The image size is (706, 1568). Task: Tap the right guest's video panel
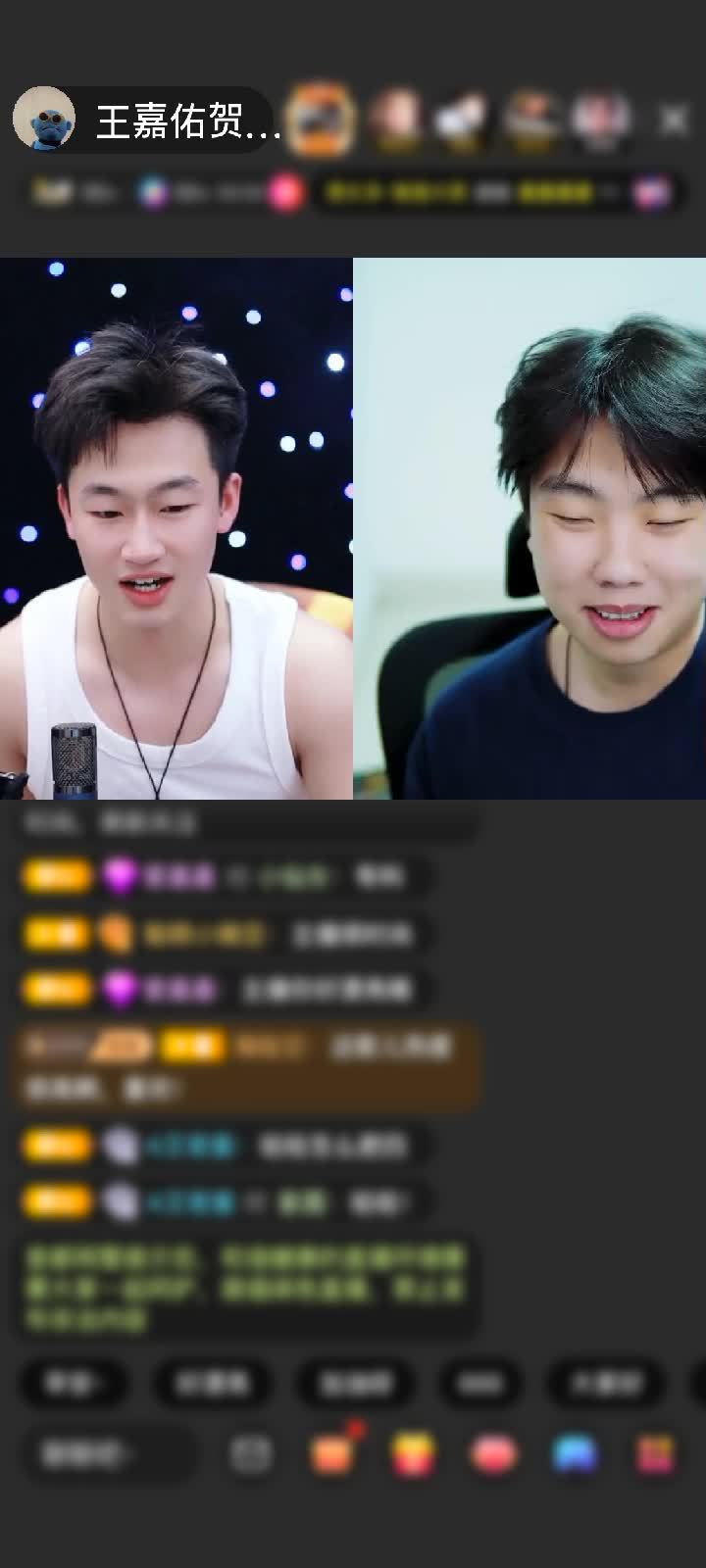coord(529,529)
